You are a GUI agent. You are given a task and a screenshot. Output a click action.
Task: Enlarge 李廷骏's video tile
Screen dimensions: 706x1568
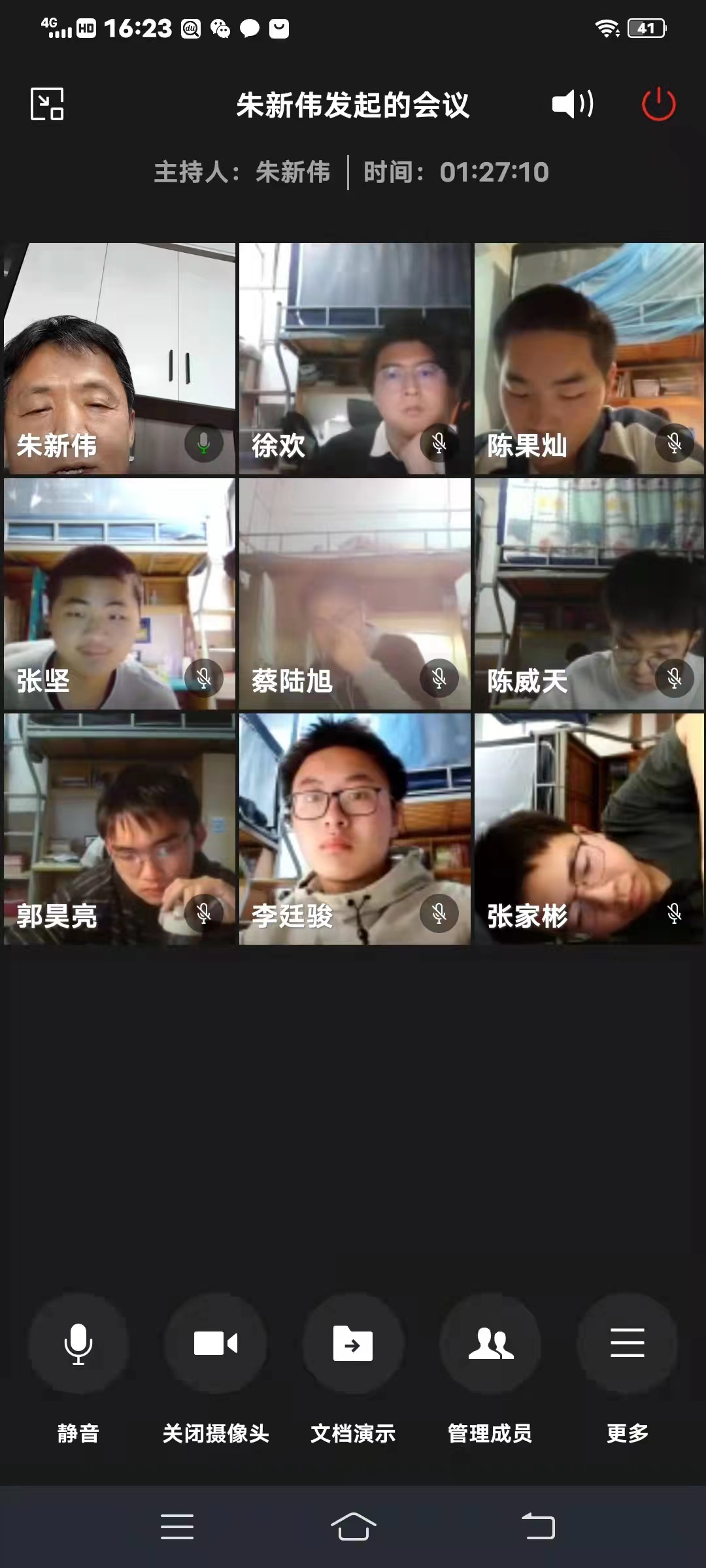[x=354, y=828]
